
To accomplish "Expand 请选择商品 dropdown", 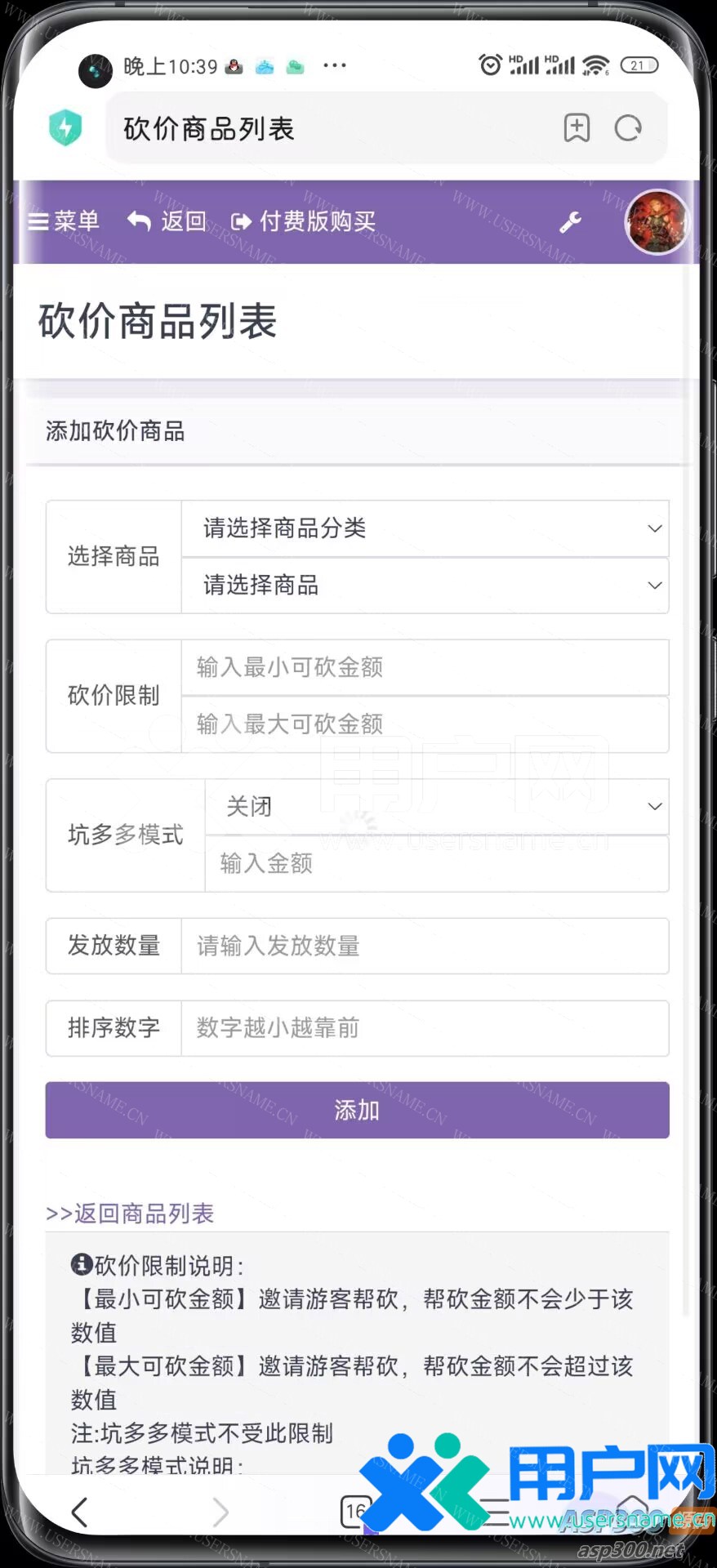I will click(425, 586).
